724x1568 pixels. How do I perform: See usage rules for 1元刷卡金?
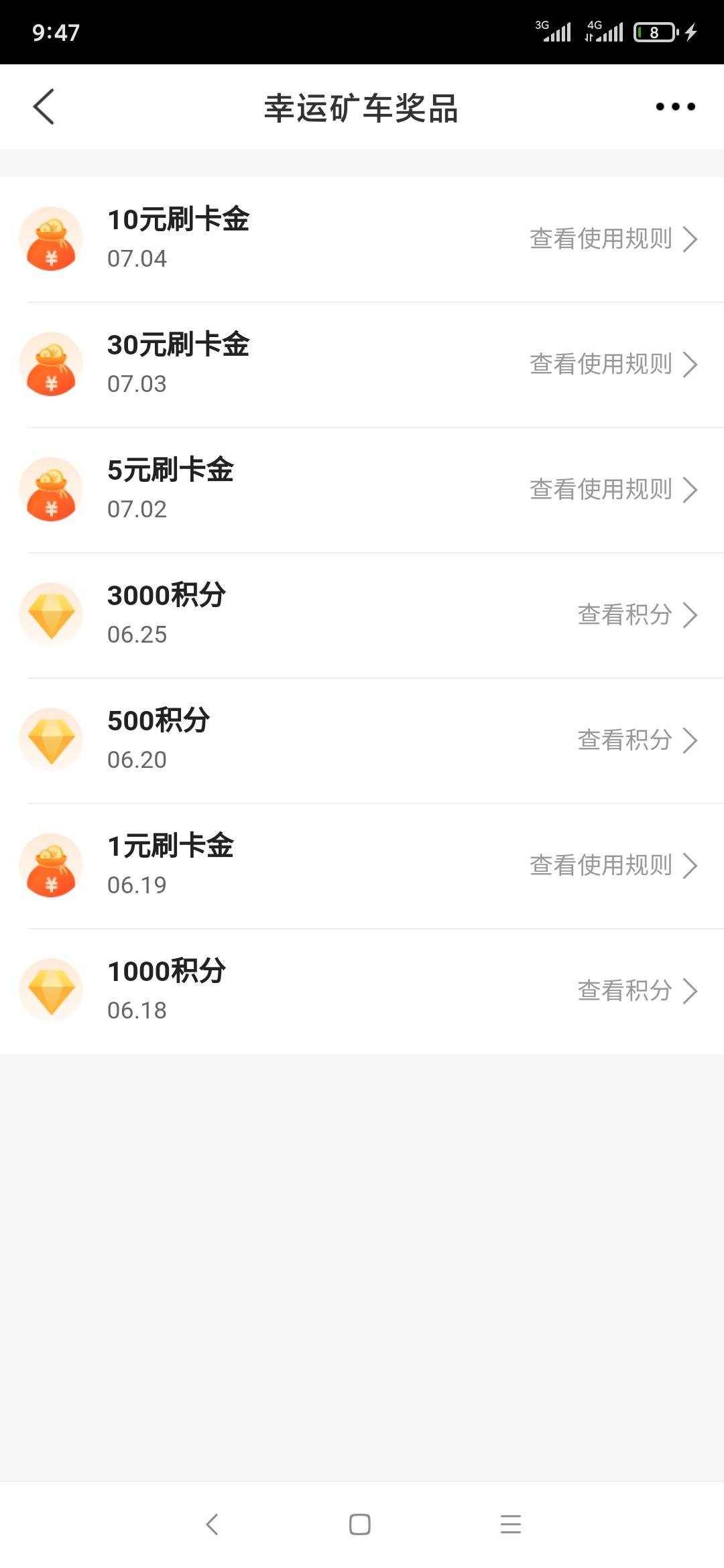613,865
